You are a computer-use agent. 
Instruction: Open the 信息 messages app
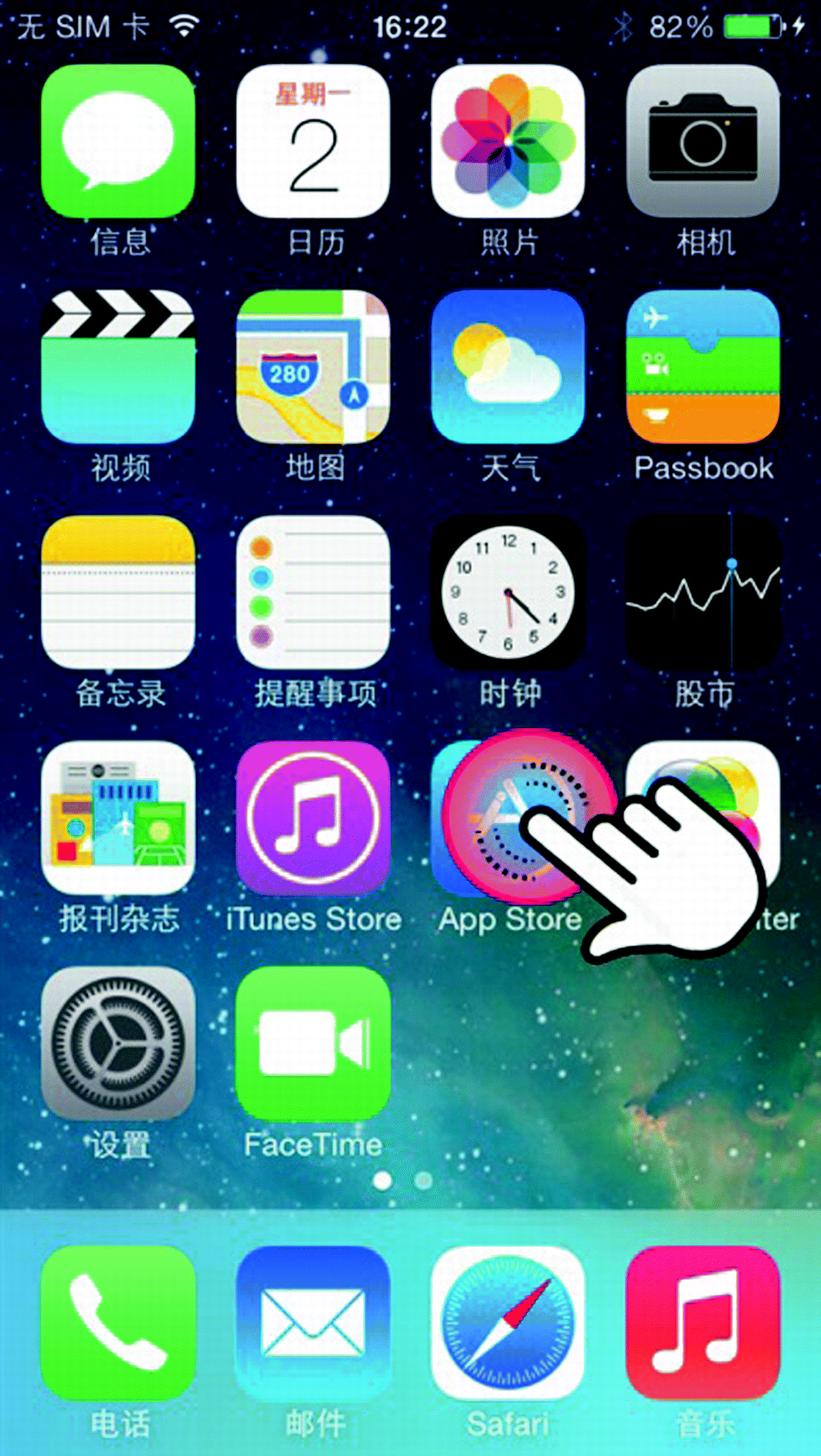[118, 141]
